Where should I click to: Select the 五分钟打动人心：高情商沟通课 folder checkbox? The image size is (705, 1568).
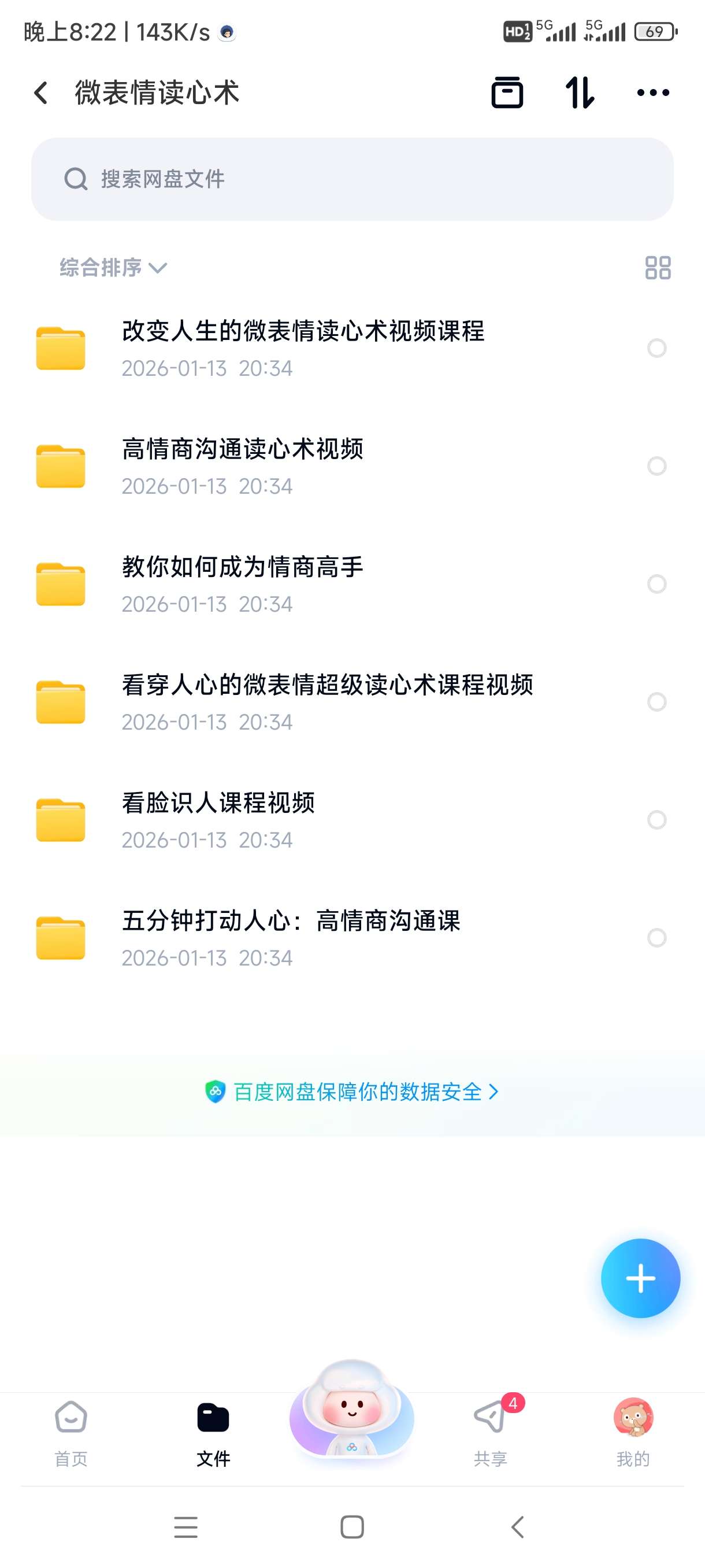pos(657,937)
